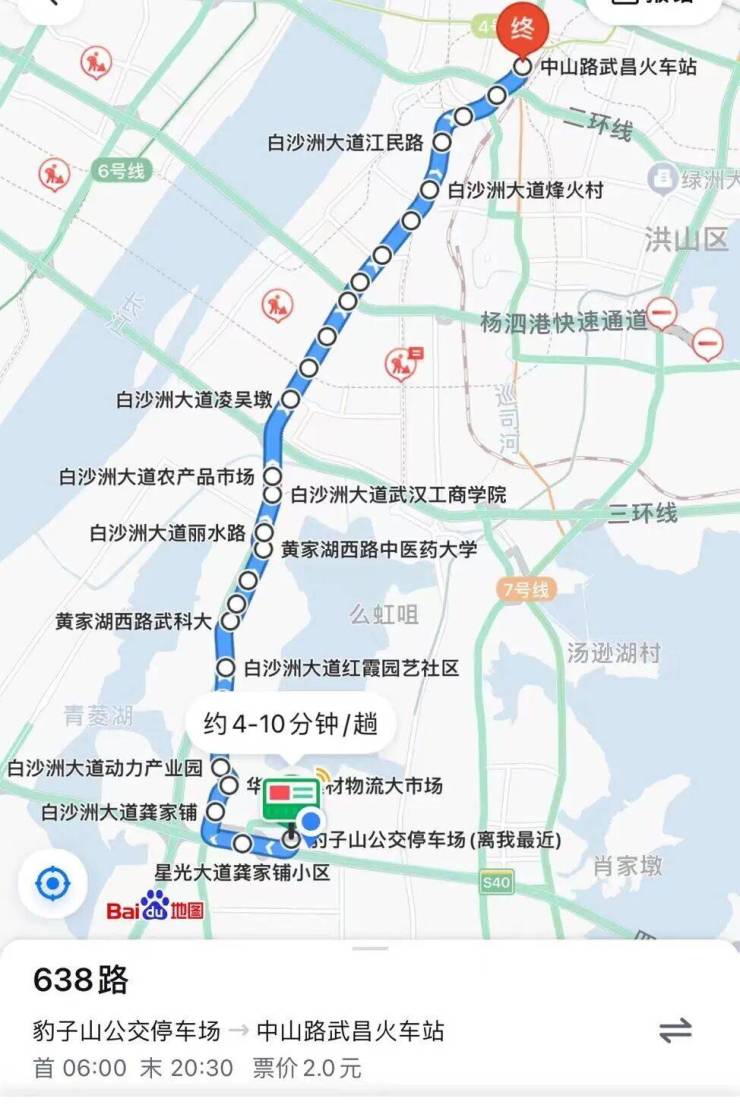Select the 星光大道龚家铺小区 stop marker

click(242, 843)
